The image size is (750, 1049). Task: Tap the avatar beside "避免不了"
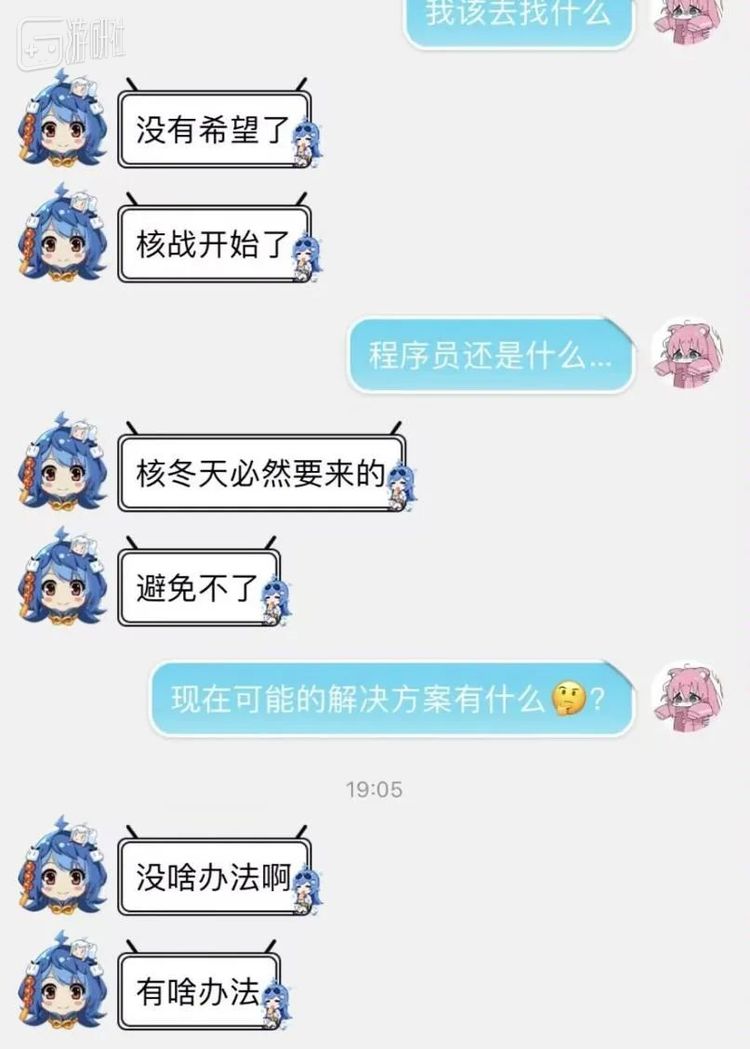pos(62,583)
